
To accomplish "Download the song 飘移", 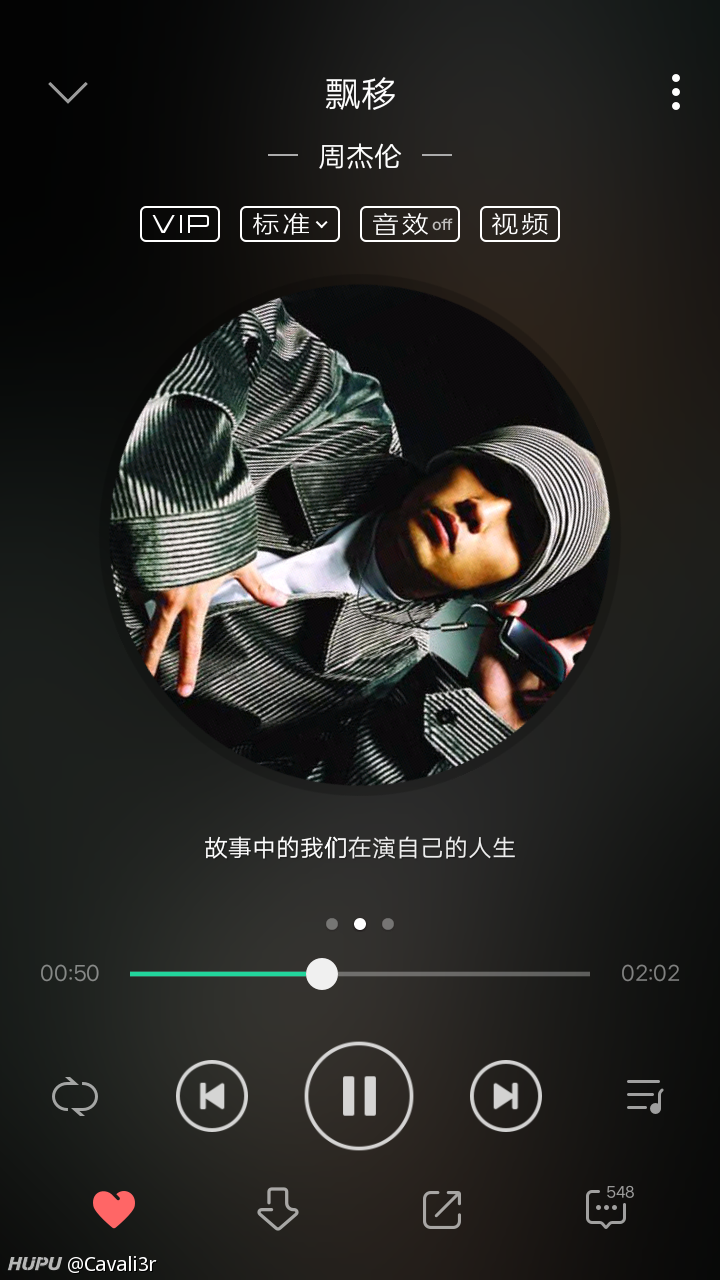I will (278, 1209).
